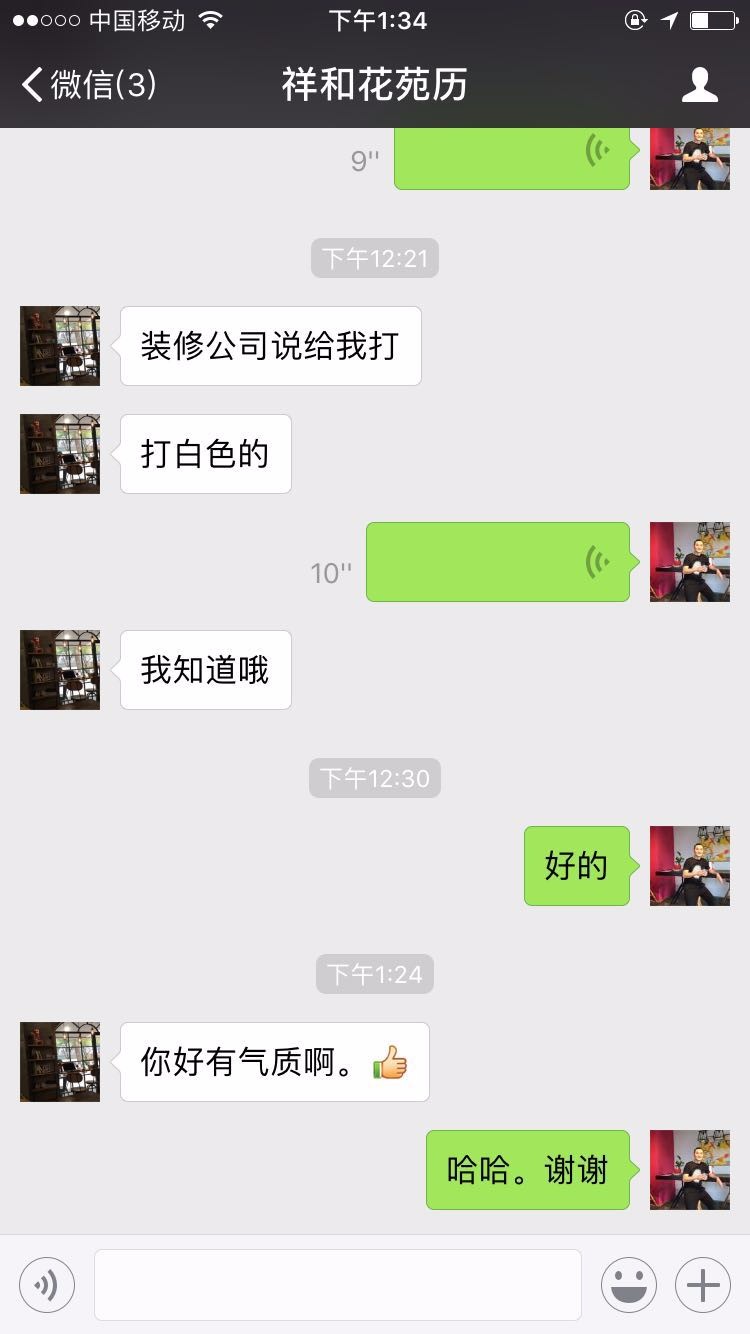Image resolution: width=750 pixels, height=1334 pixels.
Task: Focus the message text field
Action: (x=338, y=1284)
